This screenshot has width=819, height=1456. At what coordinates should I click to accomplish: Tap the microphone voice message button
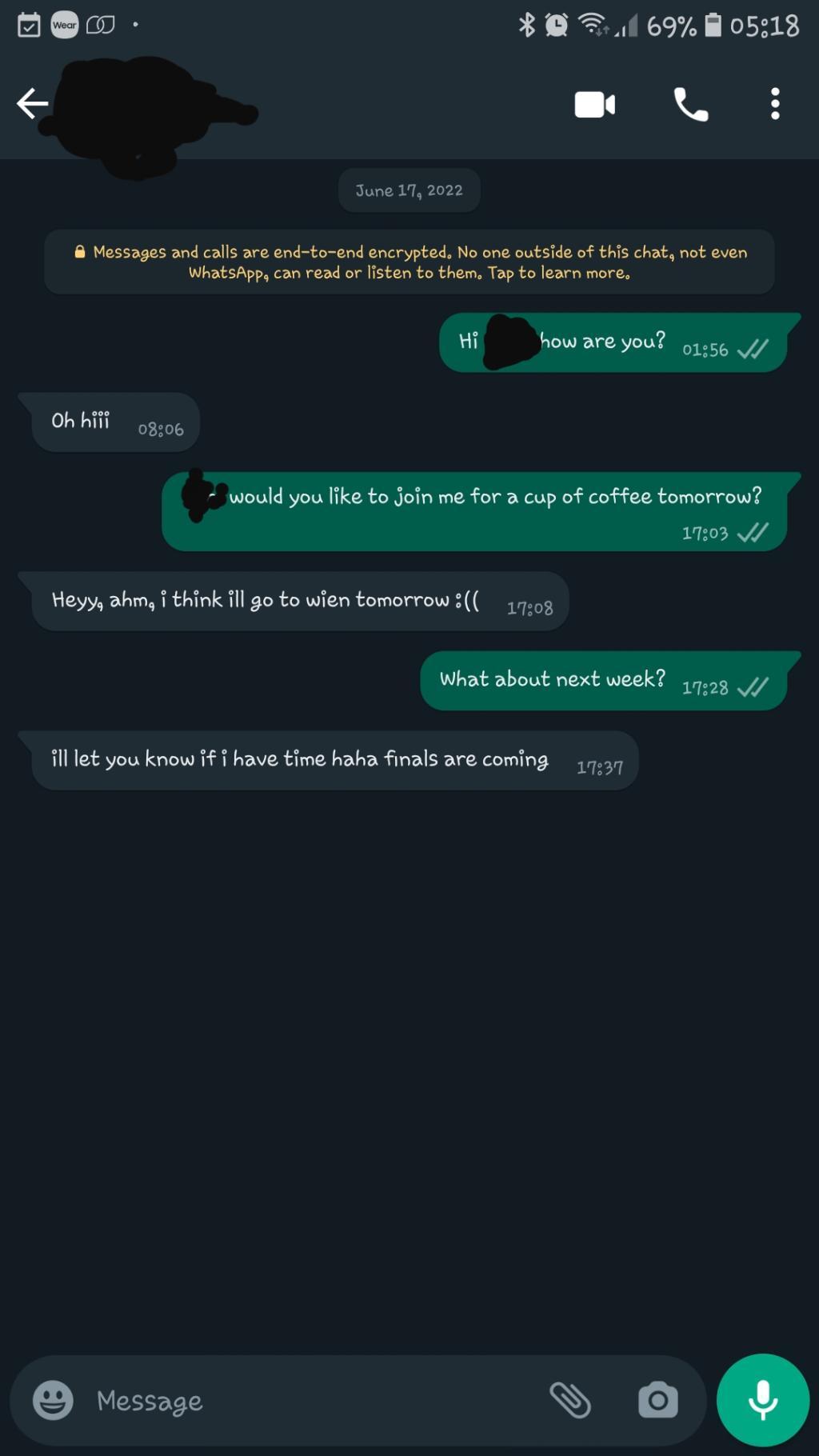pos(763,1400)
